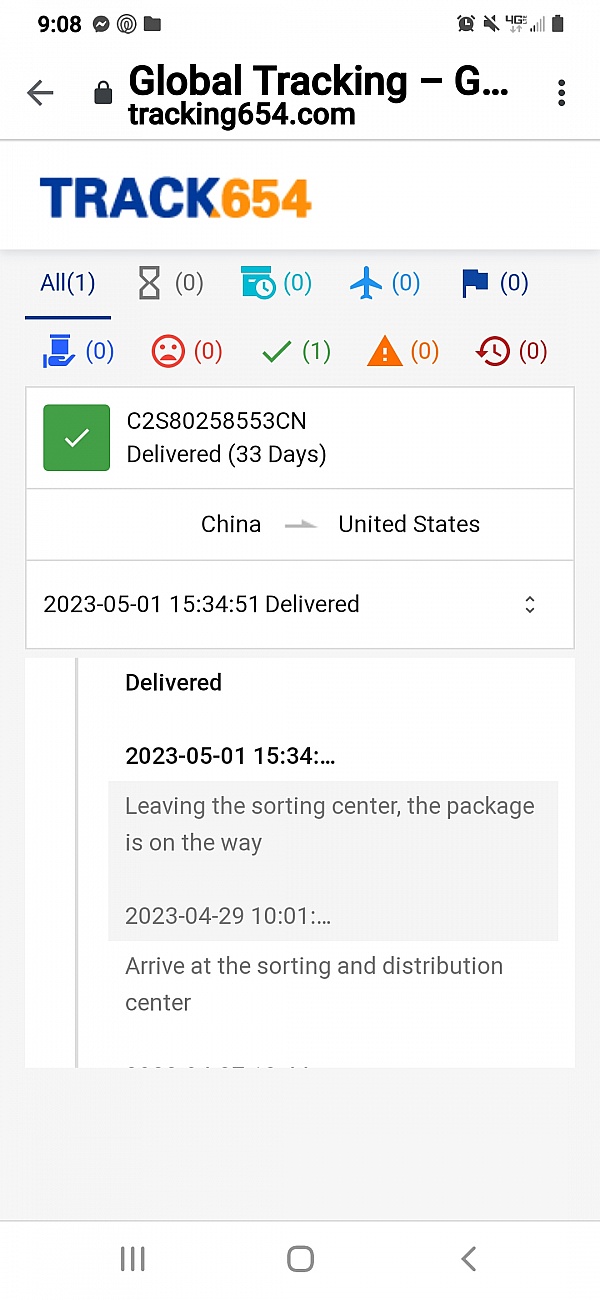Tap the TRACK654 logo to go home

[x=176, y=197]
